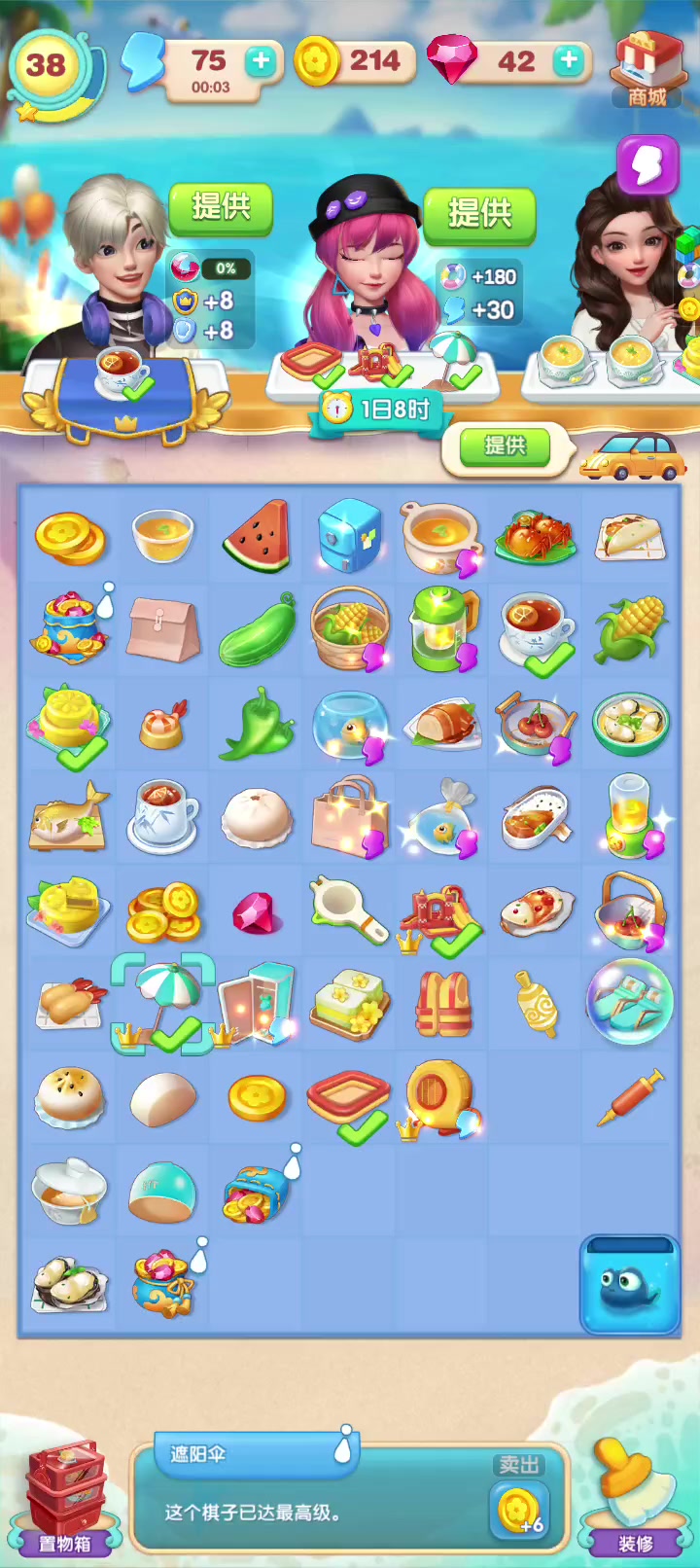
Task: Select the green cucumber piece
Action: pyautogui.click(x=258, y=630)
